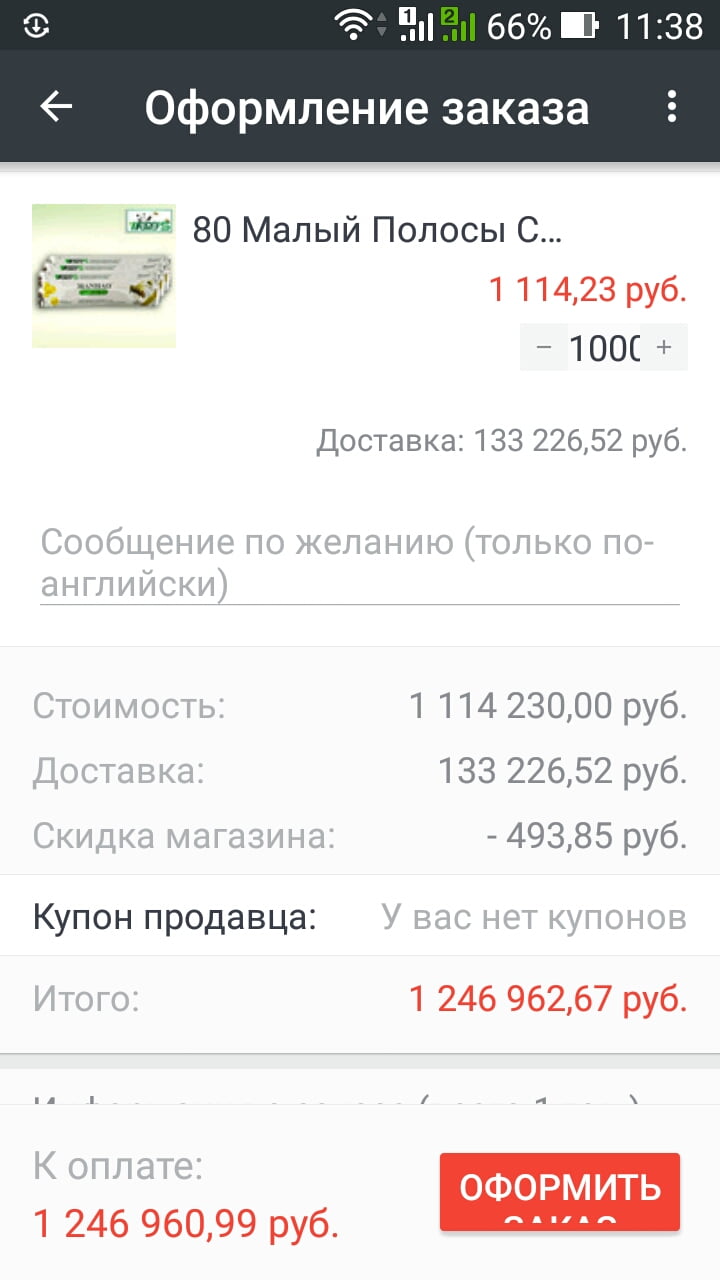Go back from the order checkout screen

(x=56, y=107)
